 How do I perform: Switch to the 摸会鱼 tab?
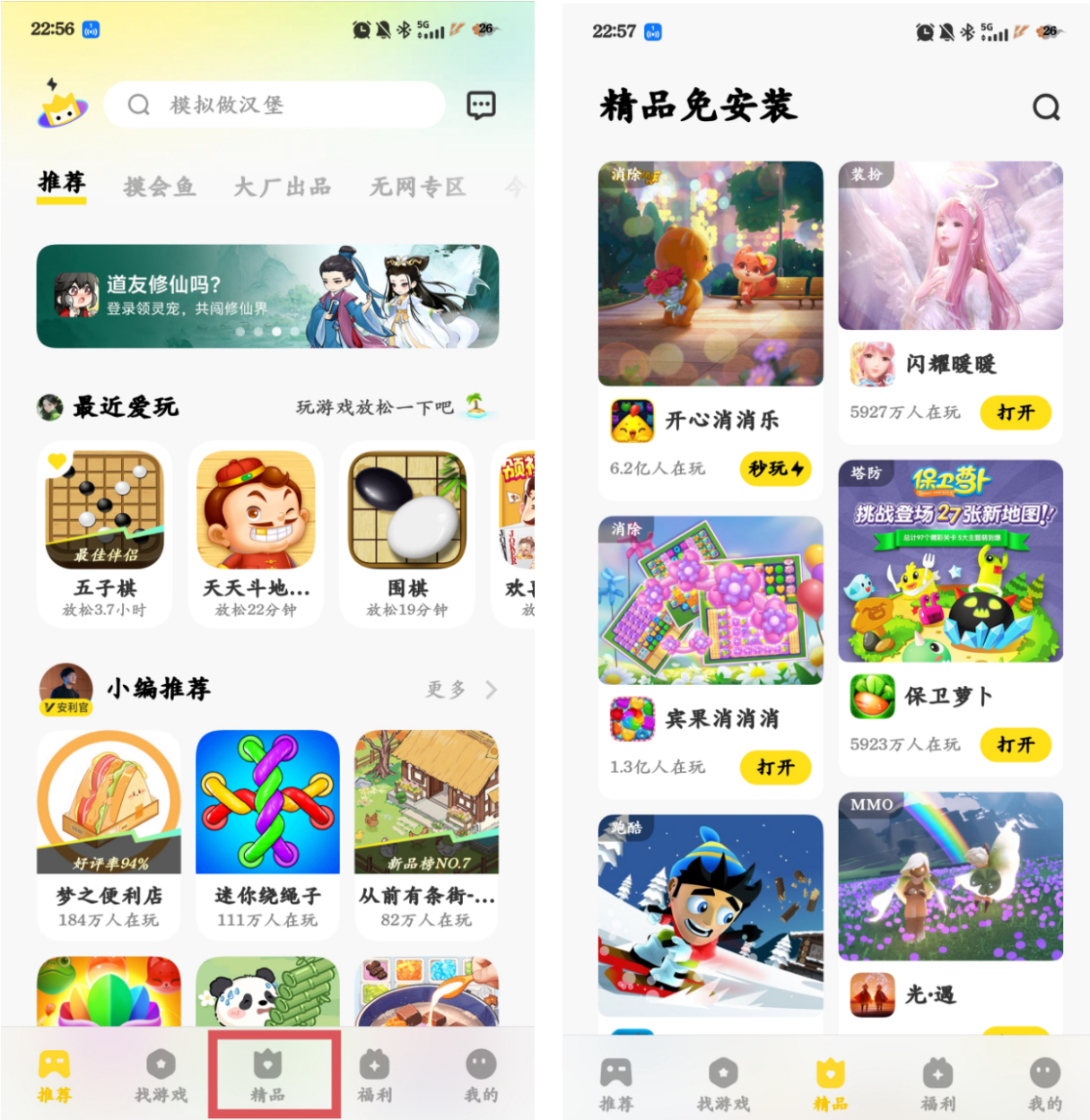pos(160,187)
